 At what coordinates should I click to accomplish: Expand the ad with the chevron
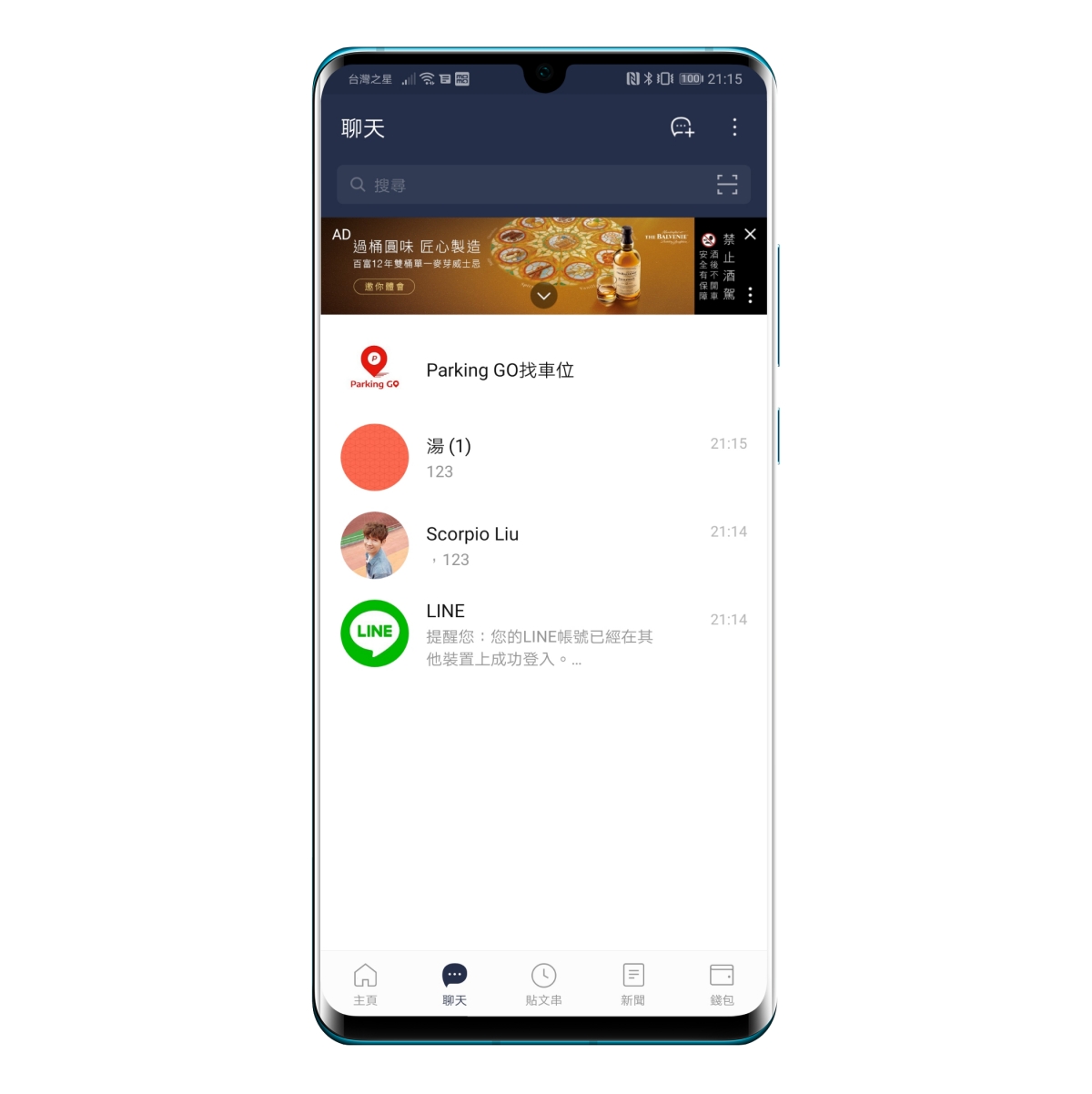543,296
